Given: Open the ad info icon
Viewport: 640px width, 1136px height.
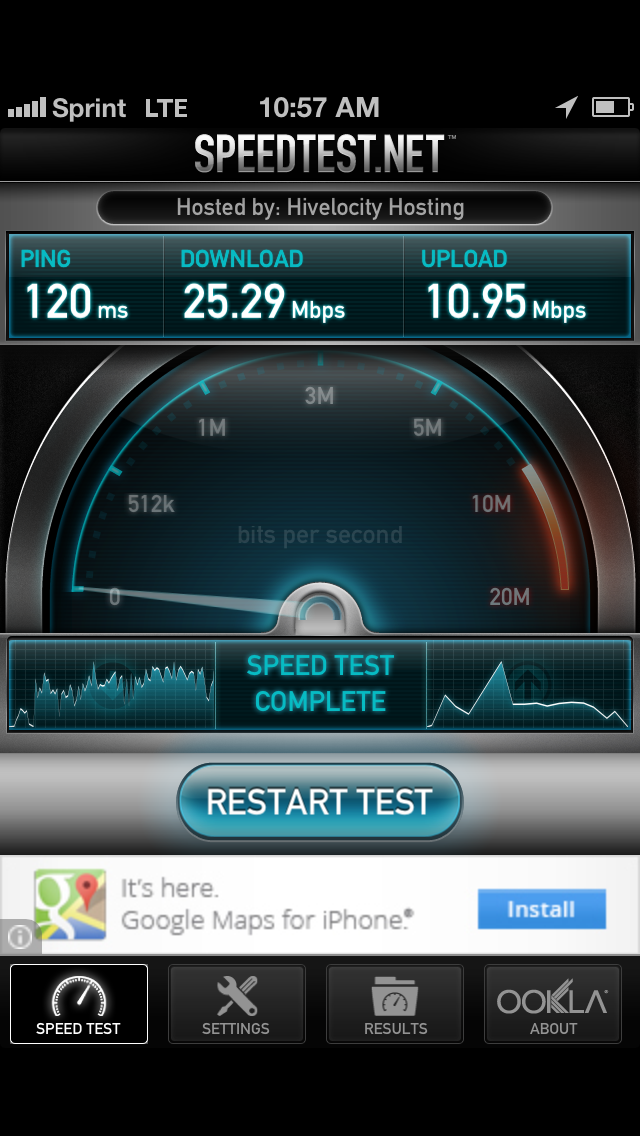Looking at the screenshot, I should pyautogui.click(x=20, y=937).
